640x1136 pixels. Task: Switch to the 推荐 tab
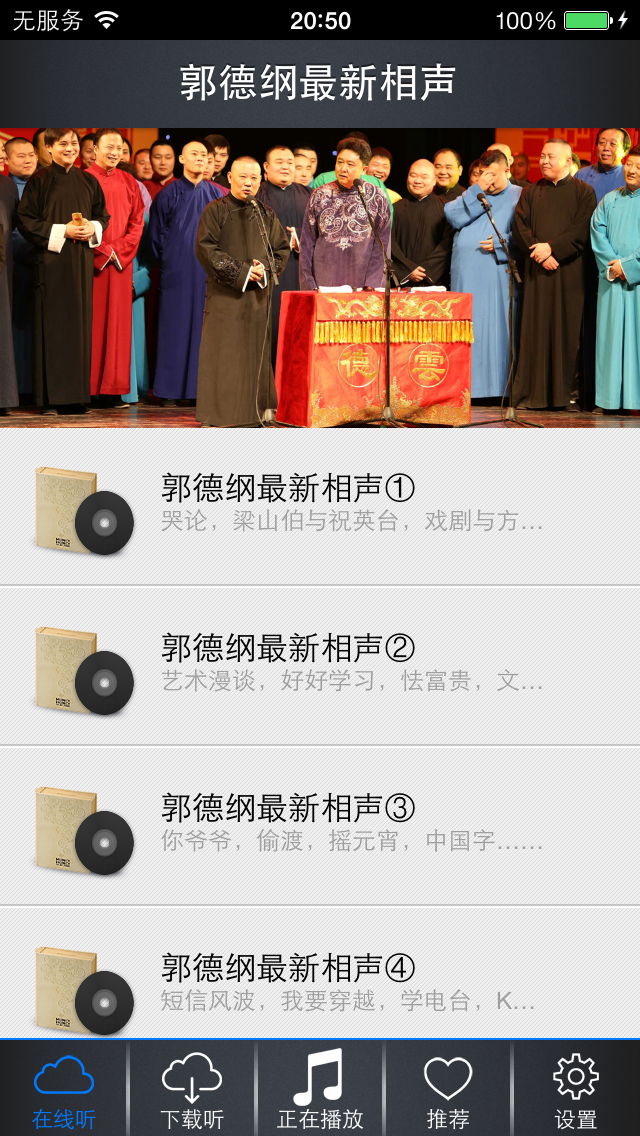(x=448, y=1089)
